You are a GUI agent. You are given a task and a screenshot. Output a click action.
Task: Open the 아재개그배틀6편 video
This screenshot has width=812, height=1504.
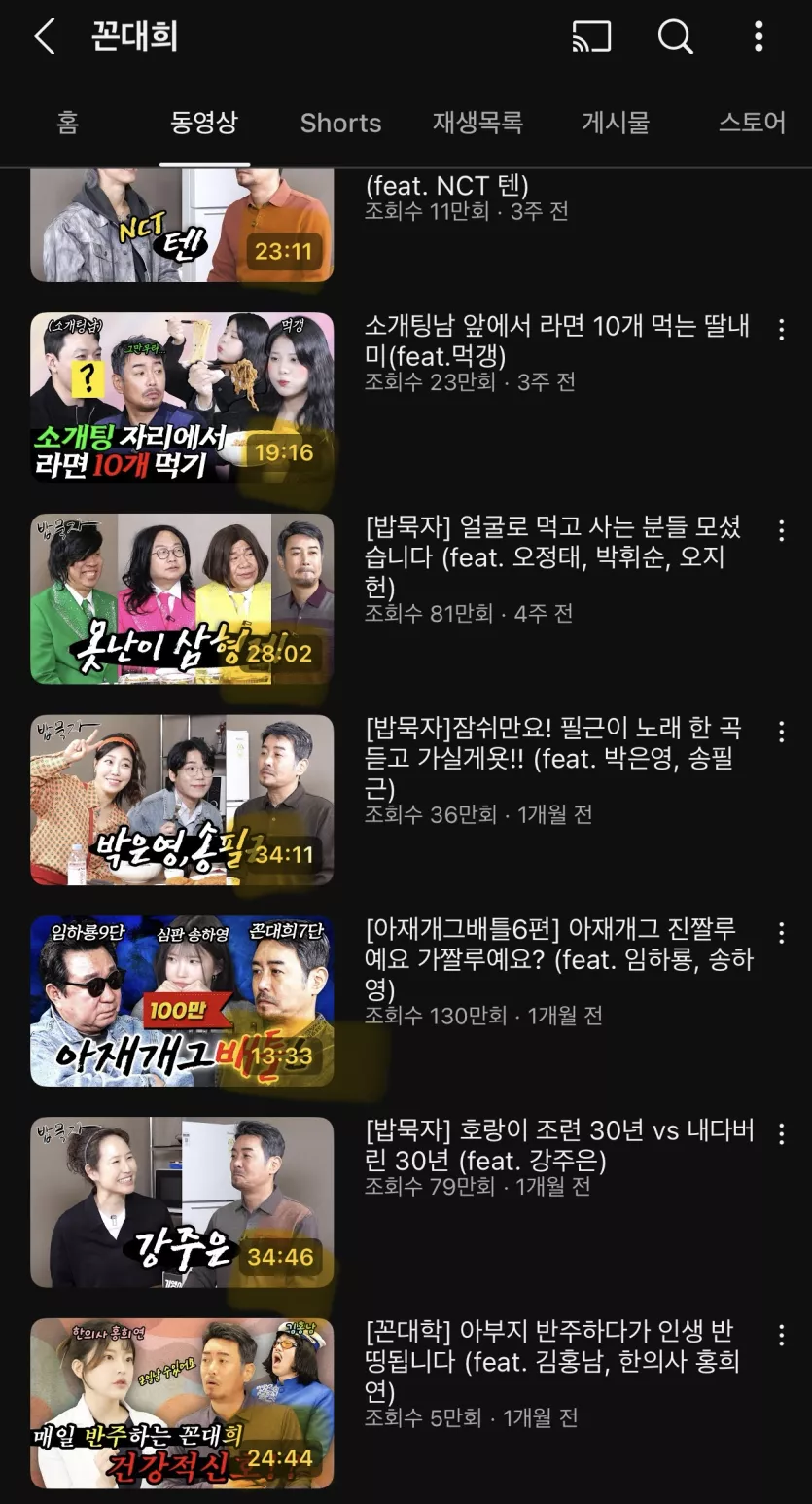pos(182,1001)
